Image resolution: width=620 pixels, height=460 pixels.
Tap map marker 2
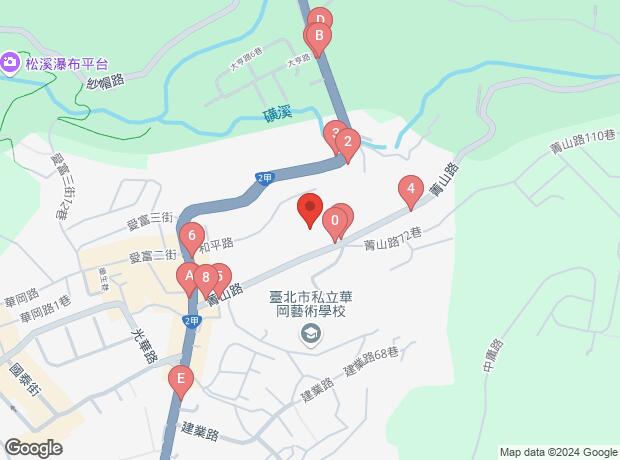click(347, 142)
